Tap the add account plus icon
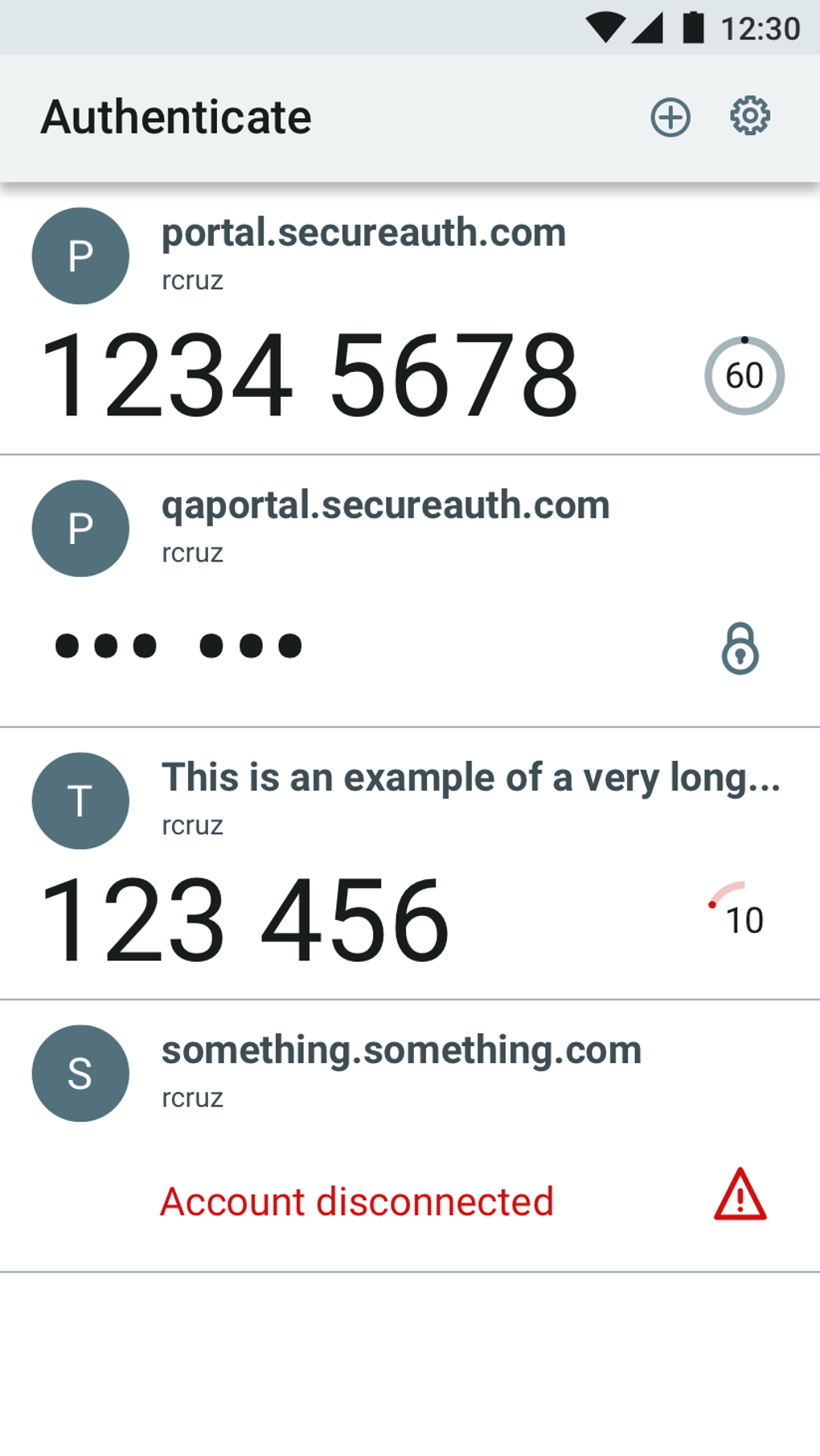The width and height of the screenshot is (820, 1456). 670,117
